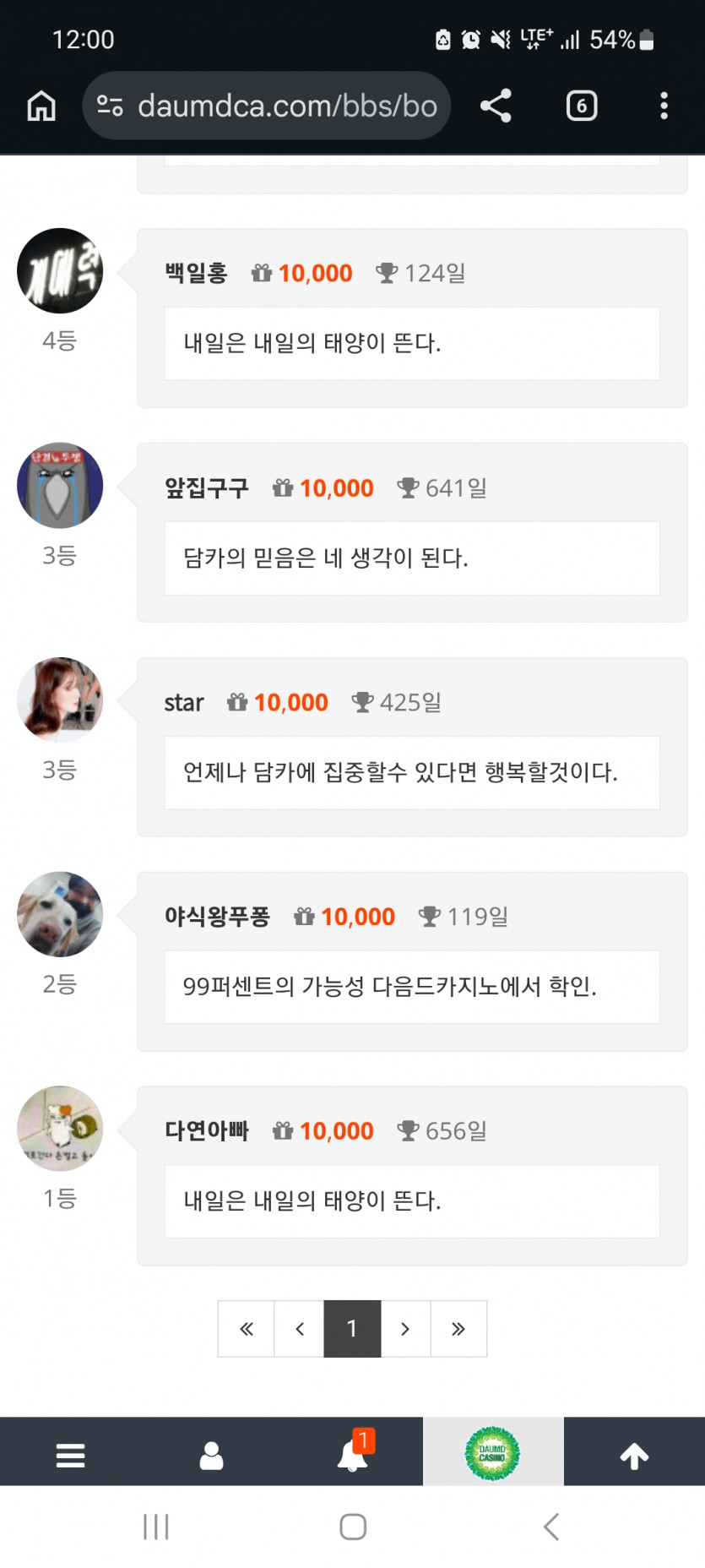Open the browser three-dot overflow menu
The width and height of the screenshot is (705, 1568).
point(664,106)
